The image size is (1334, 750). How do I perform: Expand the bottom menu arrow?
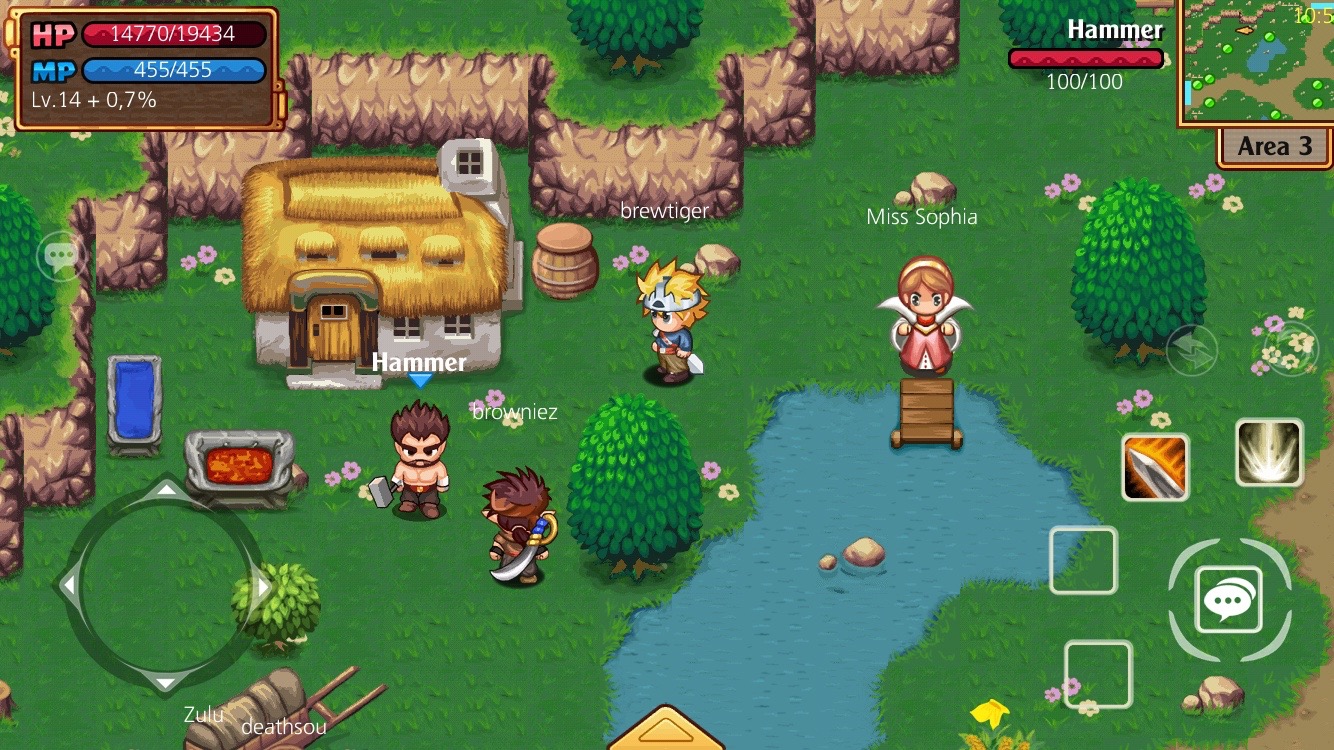pyautogui.click(x=665, y=731)
